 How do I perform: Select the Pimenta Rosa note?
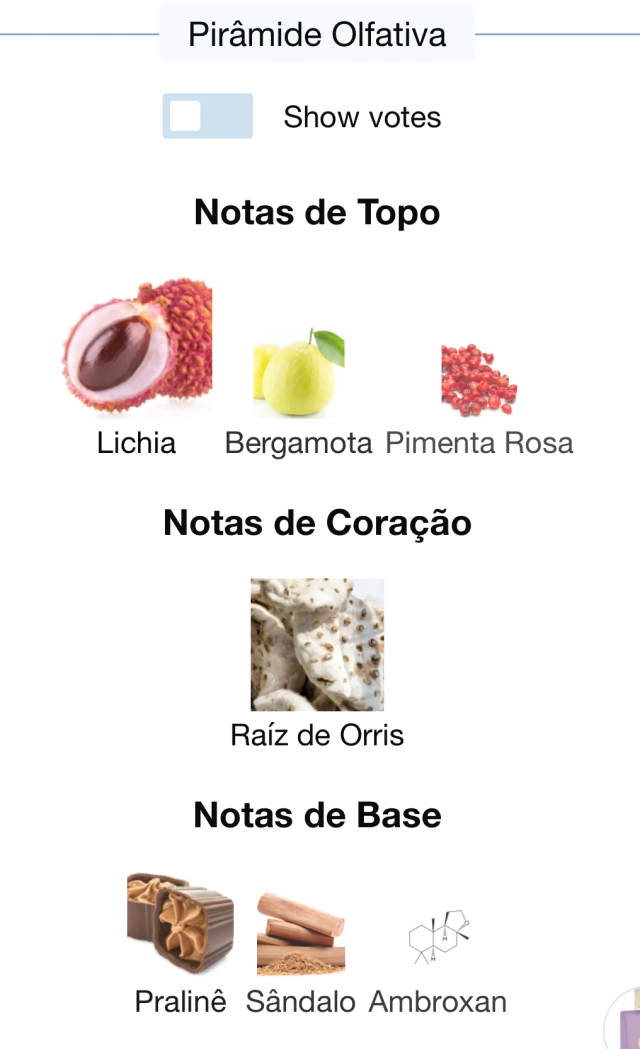point(479,382)
